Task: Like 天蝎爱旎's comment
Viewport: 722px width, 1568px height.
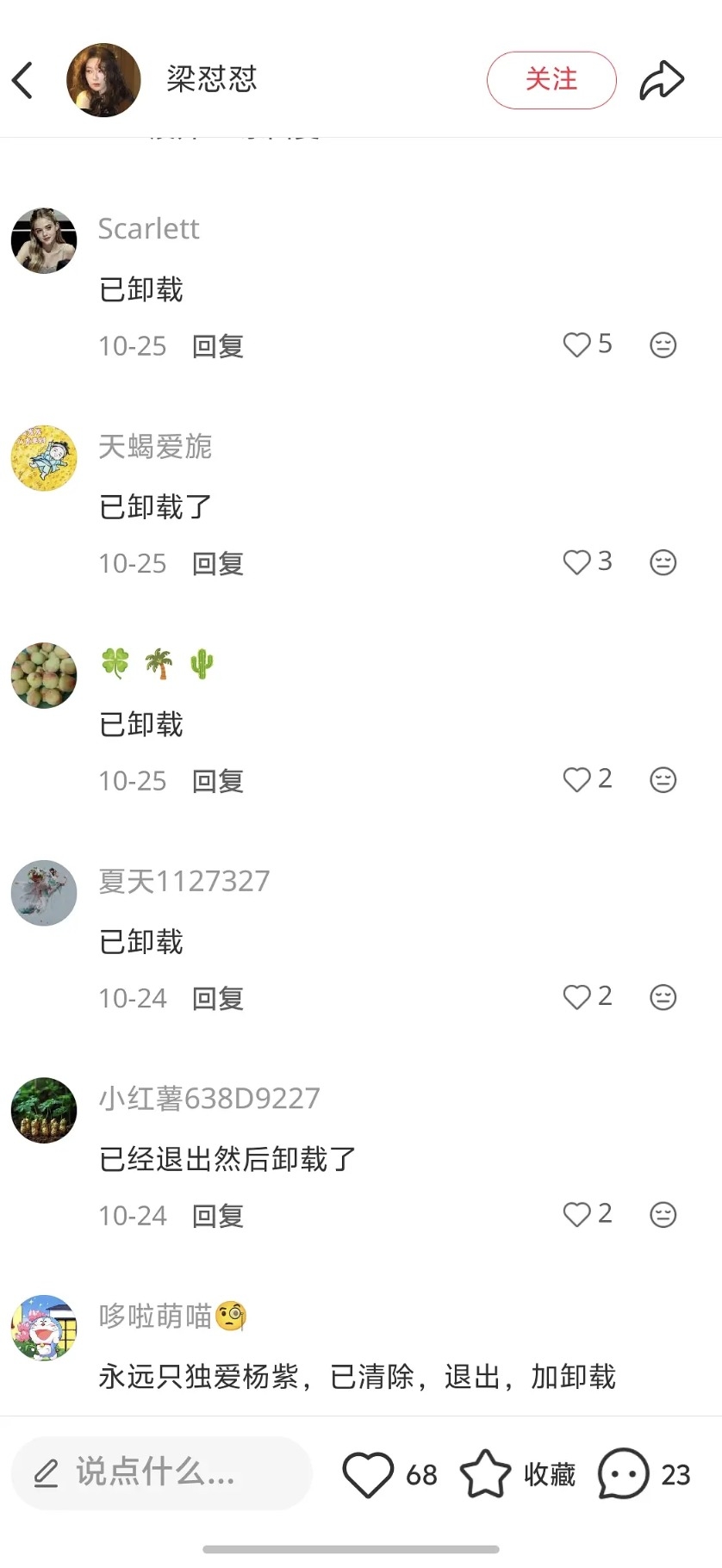Action: [x=576, y=562]
